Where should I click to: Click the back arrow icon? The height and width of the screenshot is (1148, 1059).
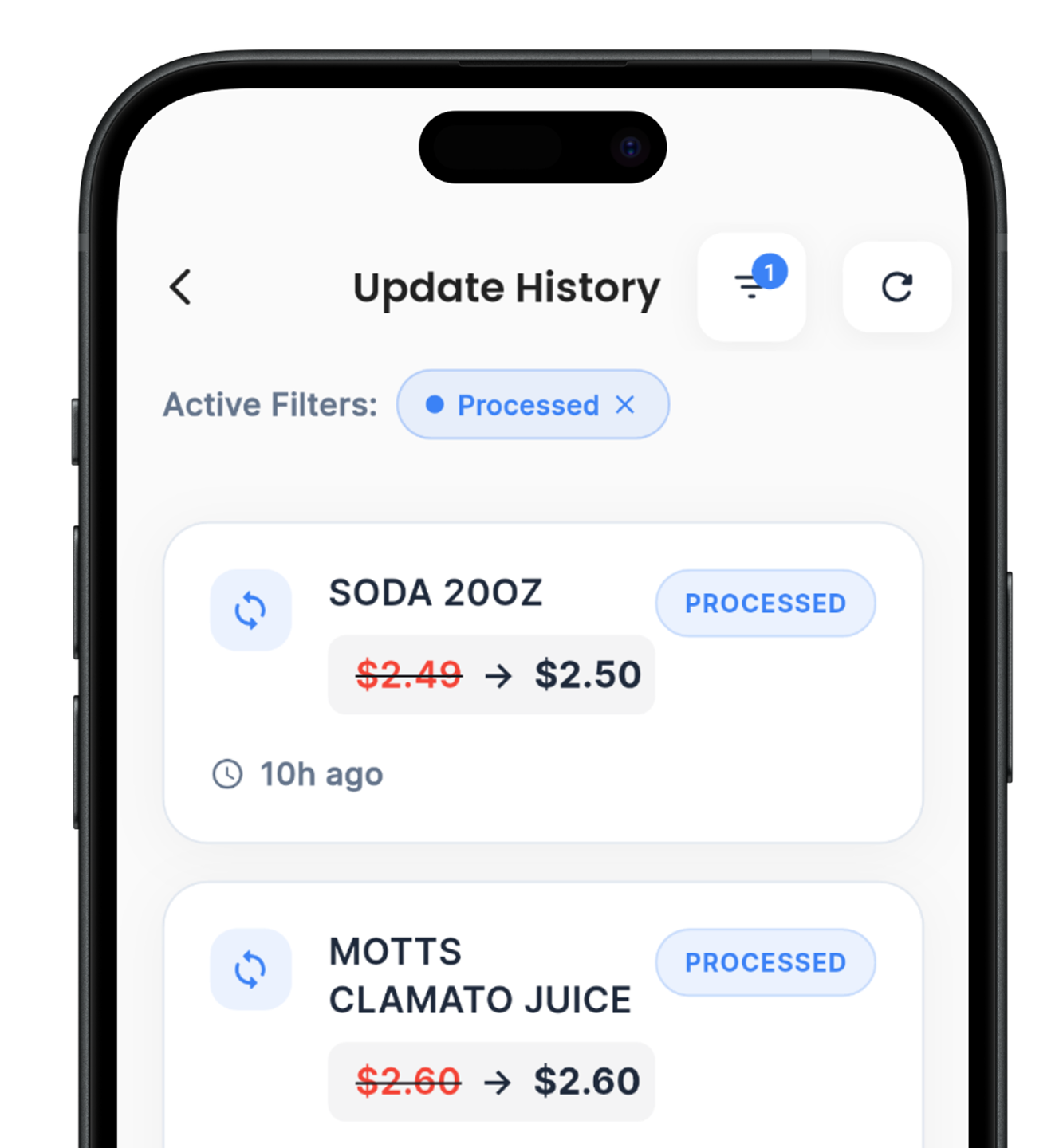point(179,288)
